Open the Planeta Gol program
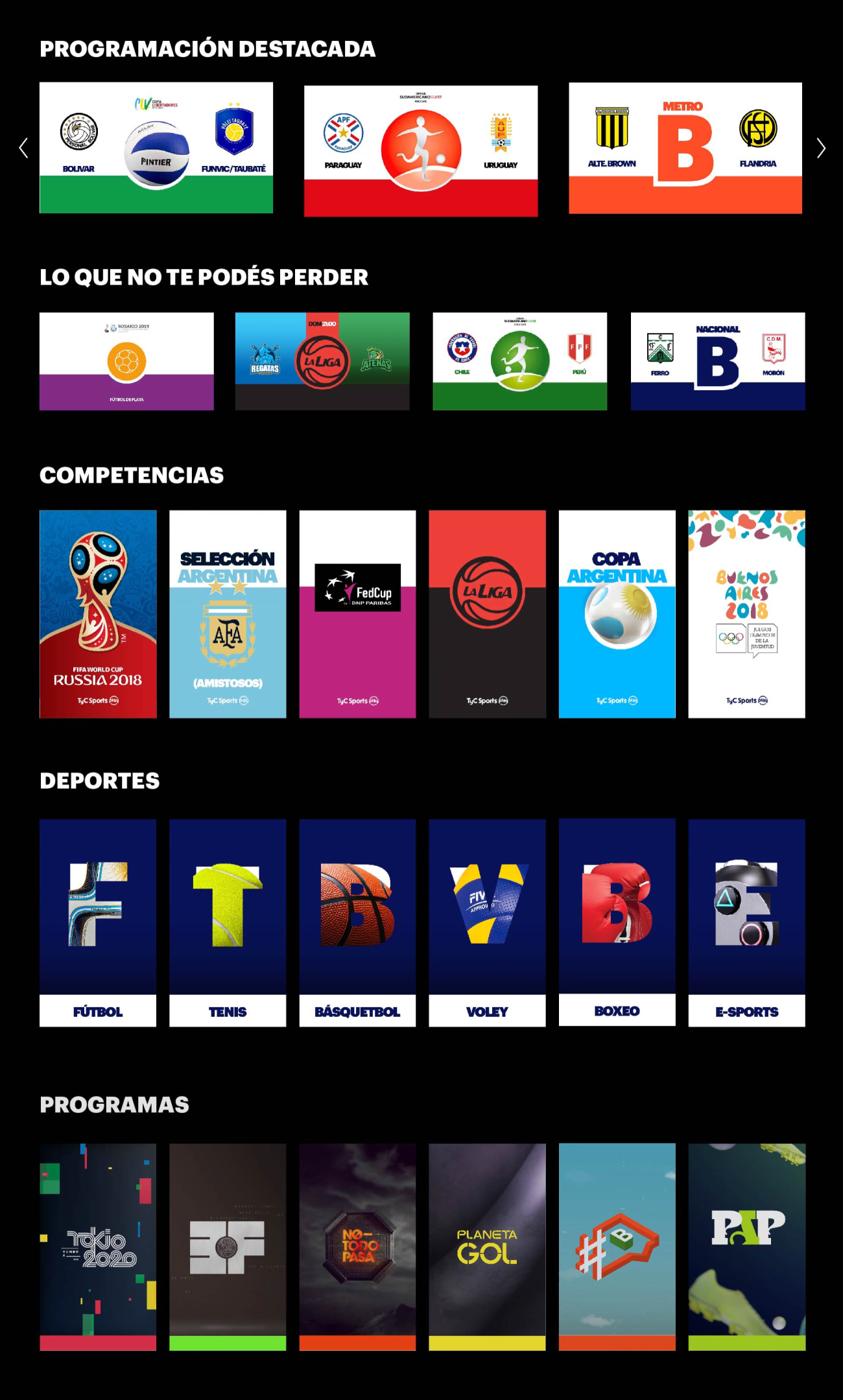Screen dimensions: 843x1400 [x=487, y=1246]
